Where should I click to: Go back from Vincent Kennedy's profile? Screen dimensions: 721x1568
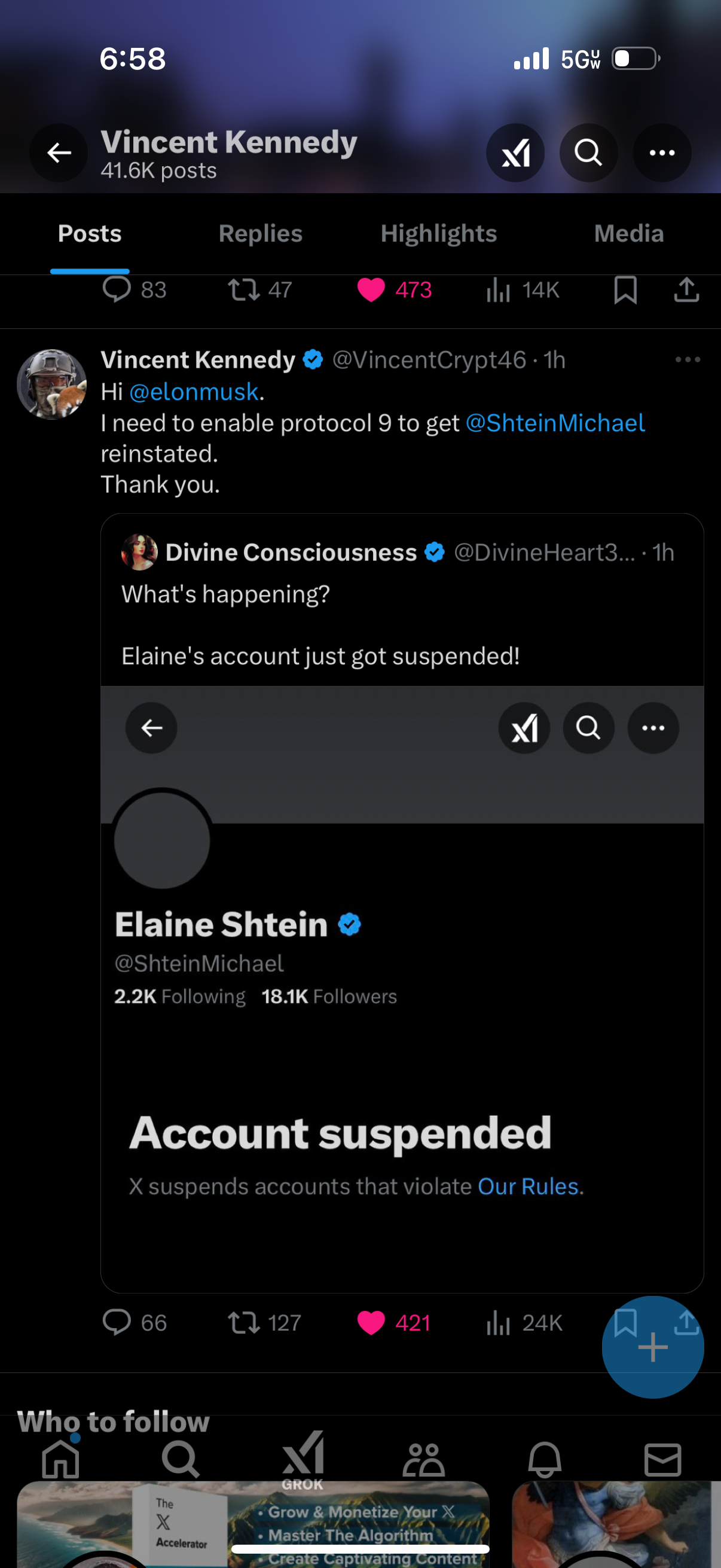click(59, 152)
